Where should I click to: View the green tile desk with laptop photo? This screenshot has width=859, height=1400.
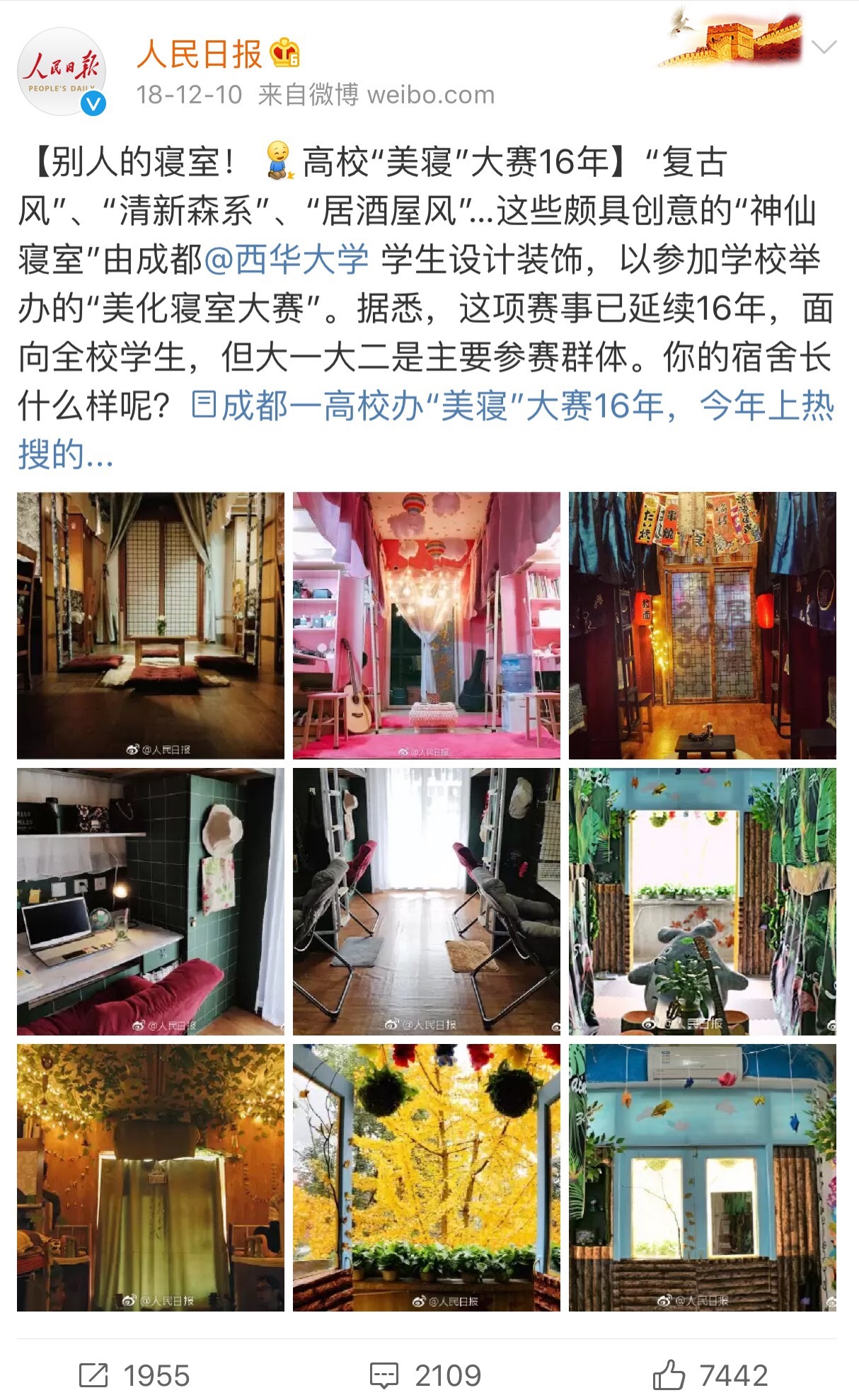151,901
